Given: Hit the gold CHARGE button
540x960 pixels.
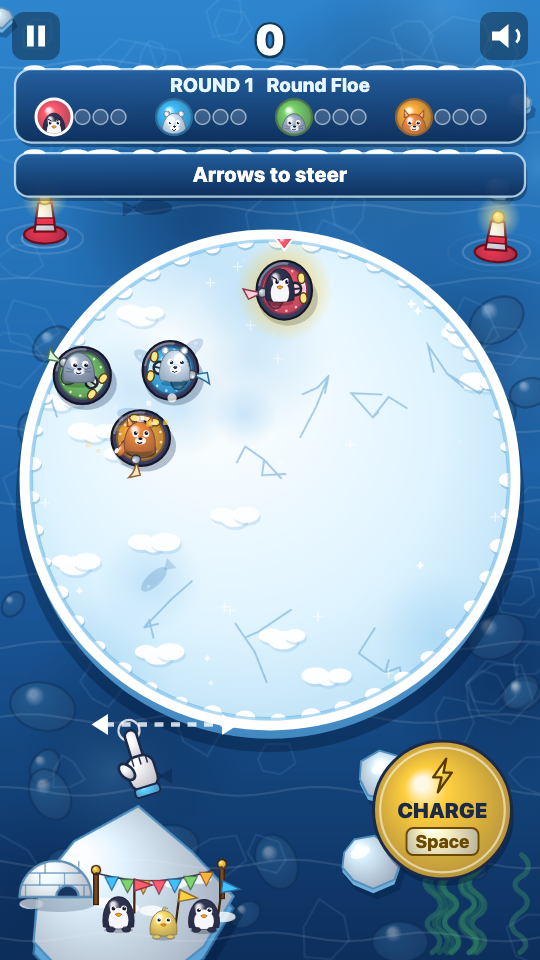Looking at the screenshot, I should tap(442, 809).
